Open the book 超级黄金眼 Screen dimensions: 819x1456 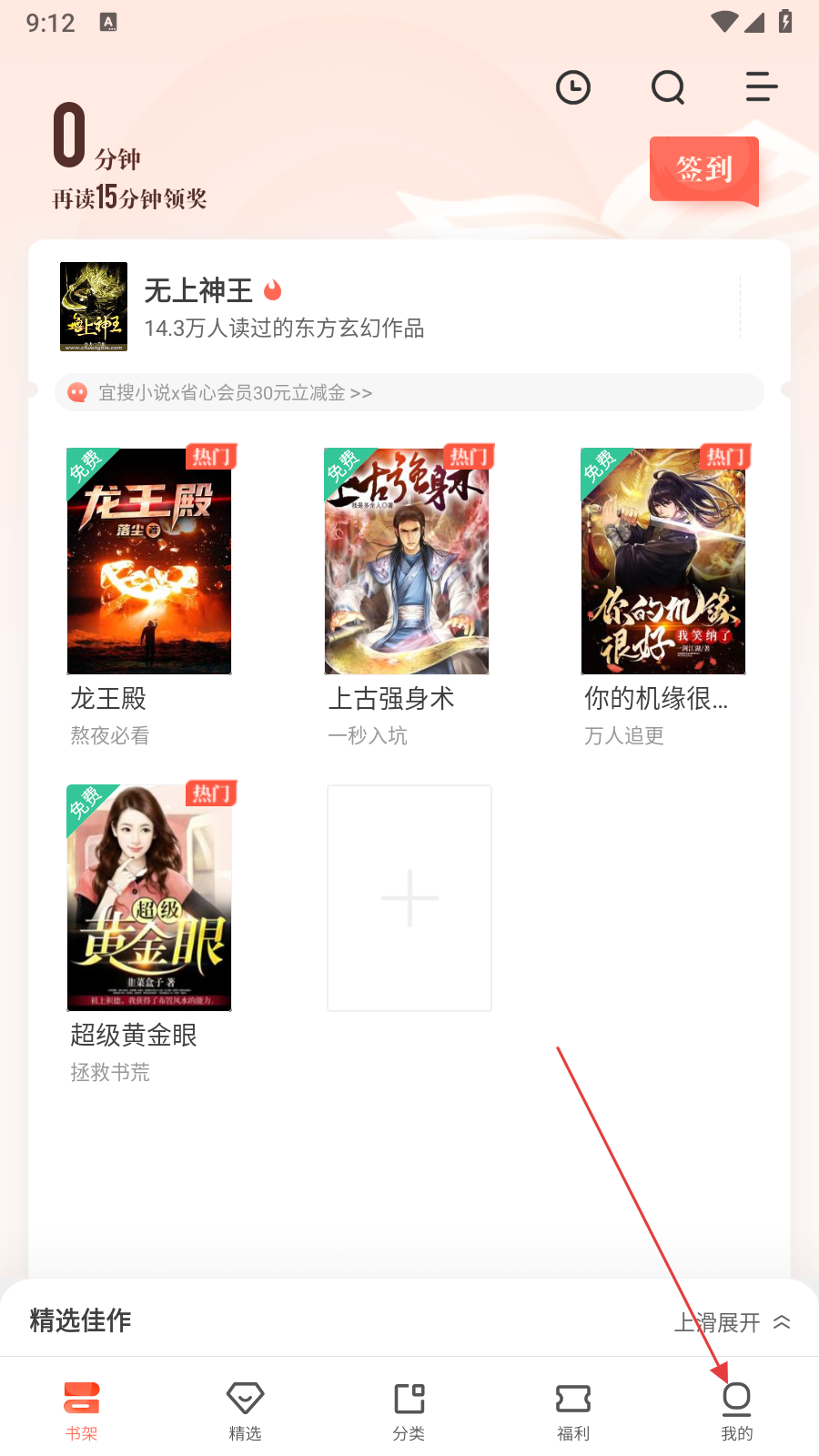coord(149,898)
